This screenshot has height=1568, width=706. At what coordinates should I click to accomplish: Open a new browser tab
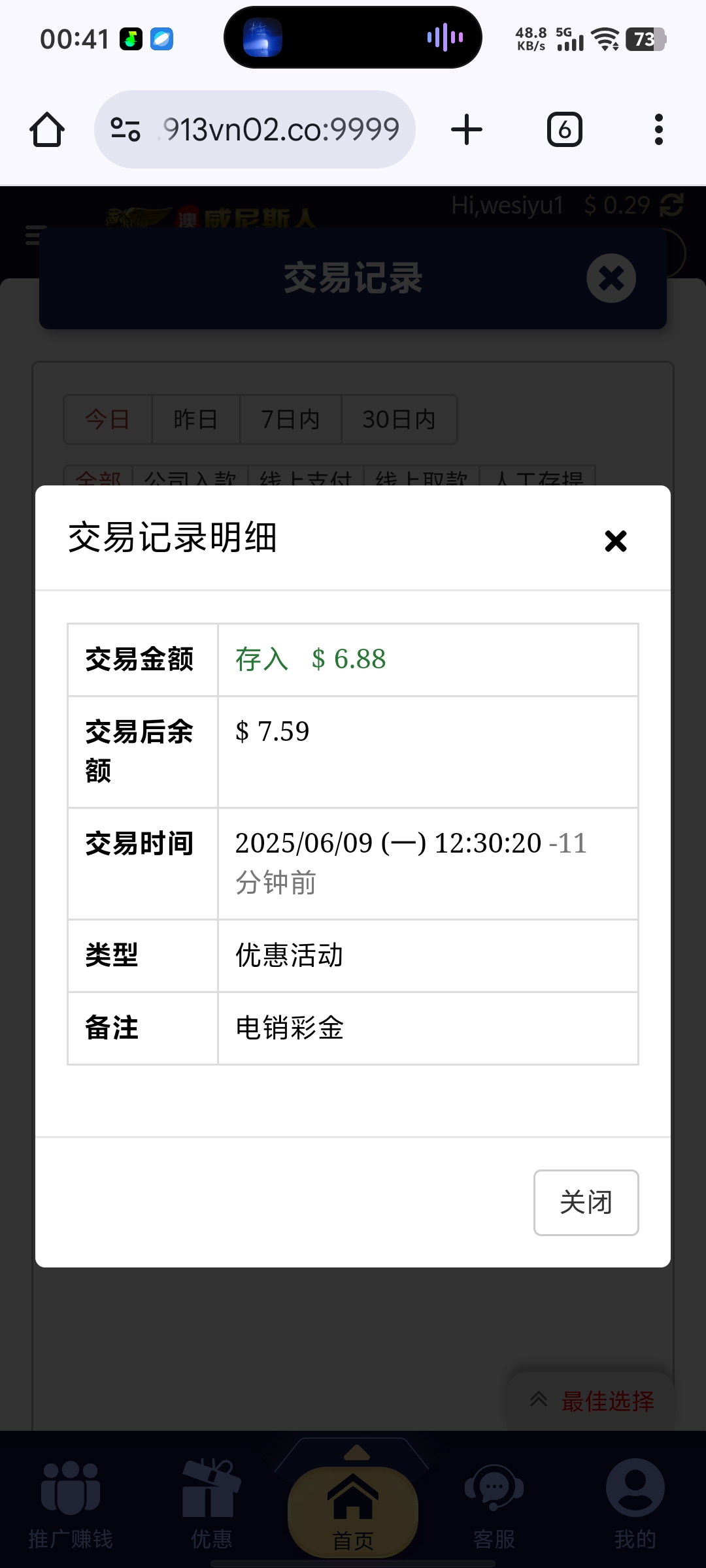(x=467, y=129)
